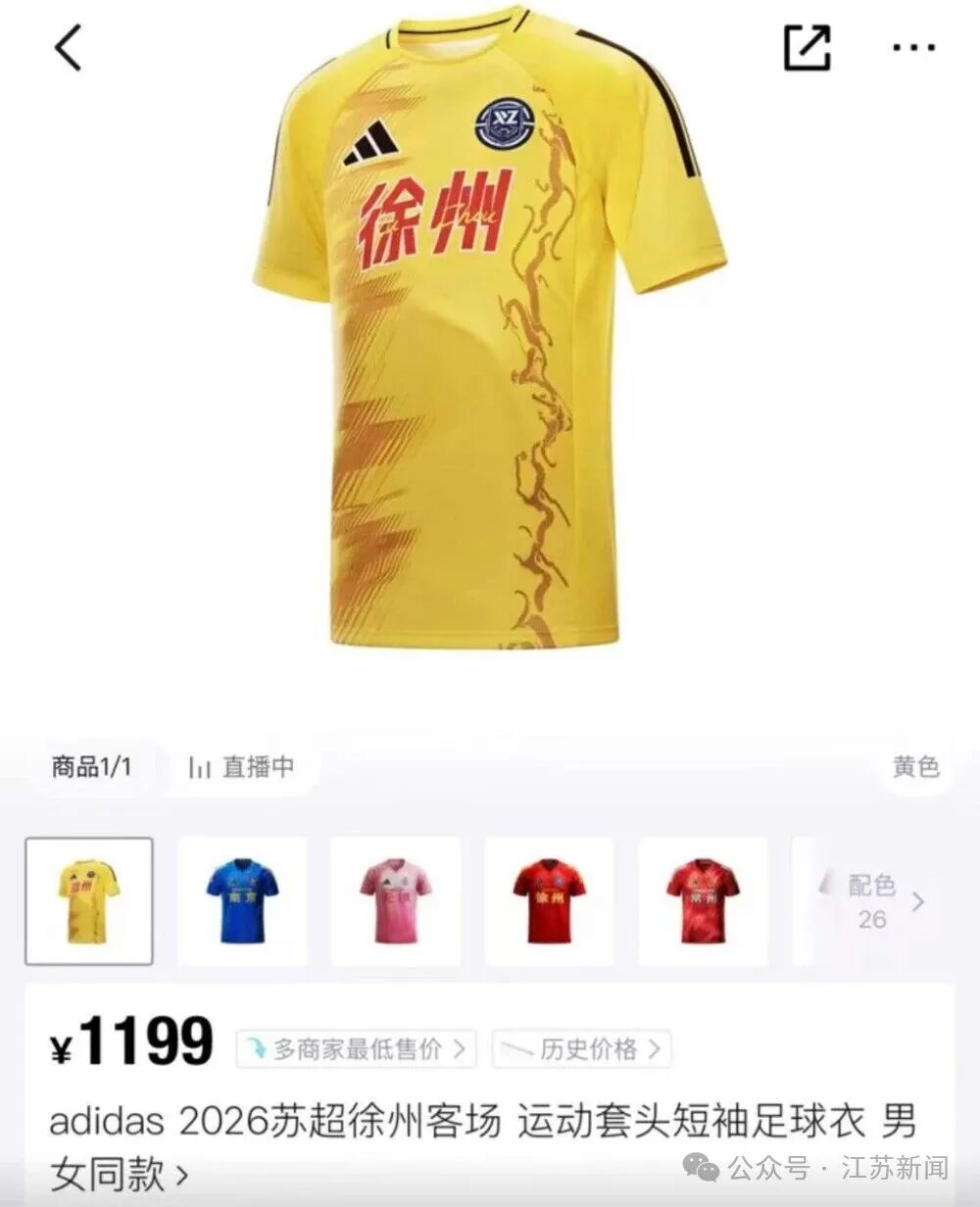
Task: Expand 历史价格 via its chevron
Action: point(655,1047)
